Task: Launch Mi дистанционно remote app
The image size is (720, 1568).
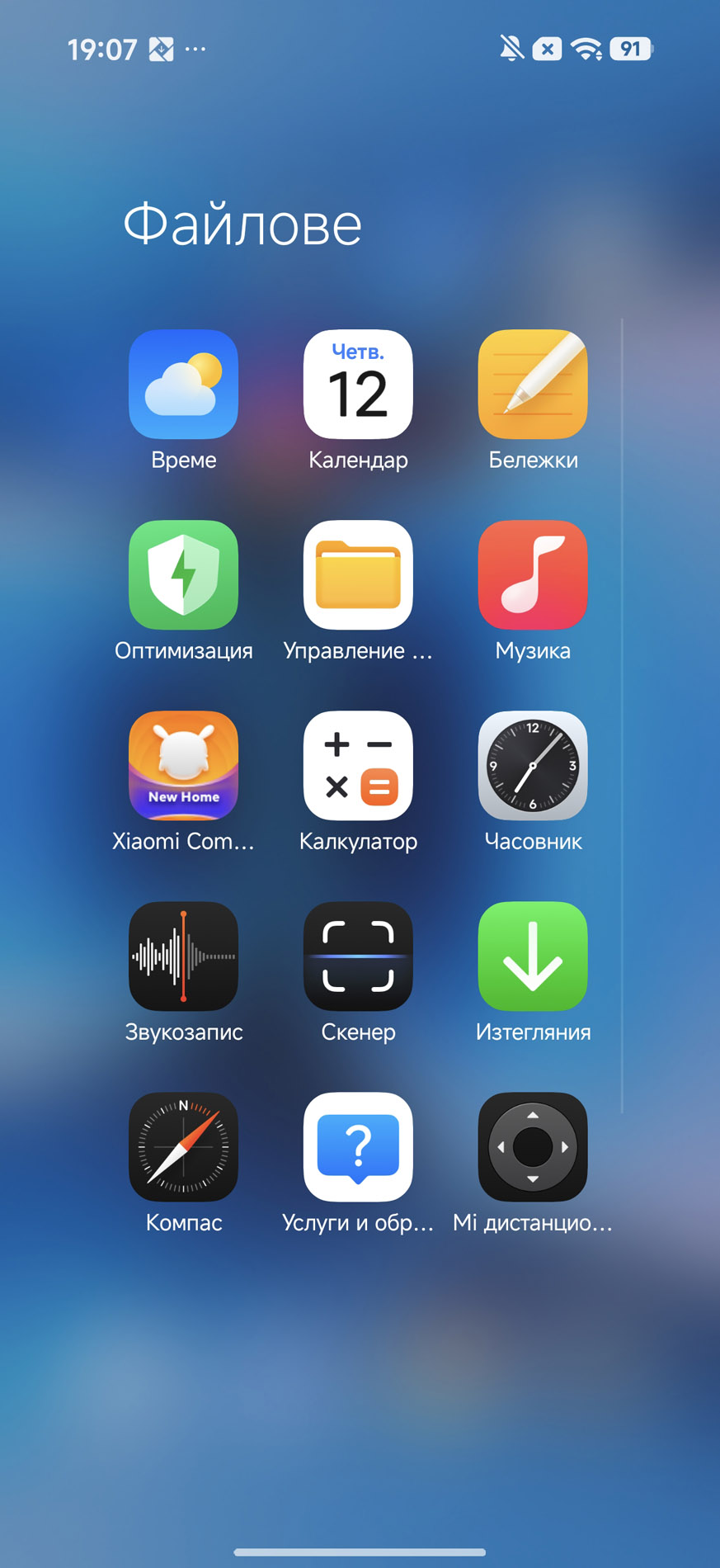Action: tap(533, 1147)
